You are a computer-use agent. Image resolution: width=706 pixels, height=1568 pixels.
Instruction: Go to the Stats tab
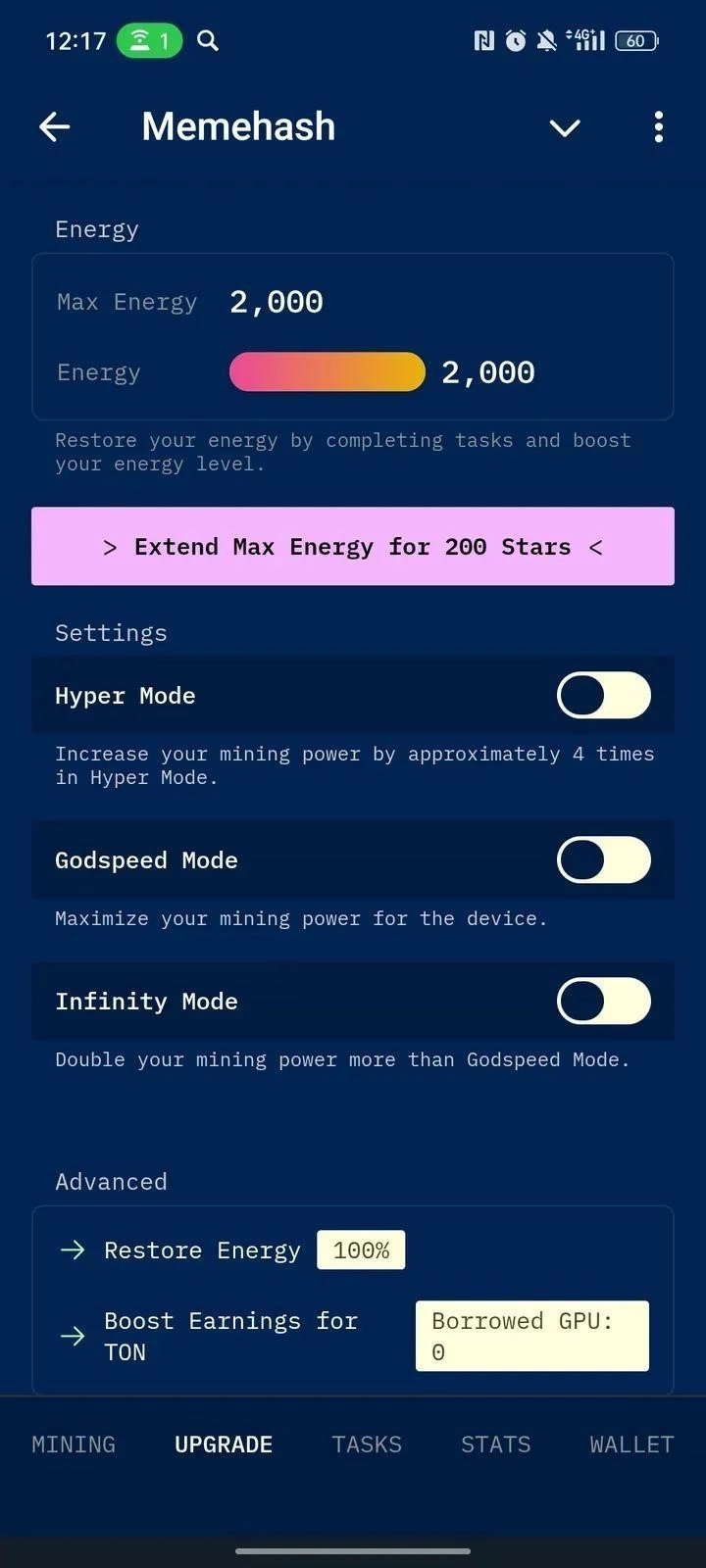click(496, 1445)
